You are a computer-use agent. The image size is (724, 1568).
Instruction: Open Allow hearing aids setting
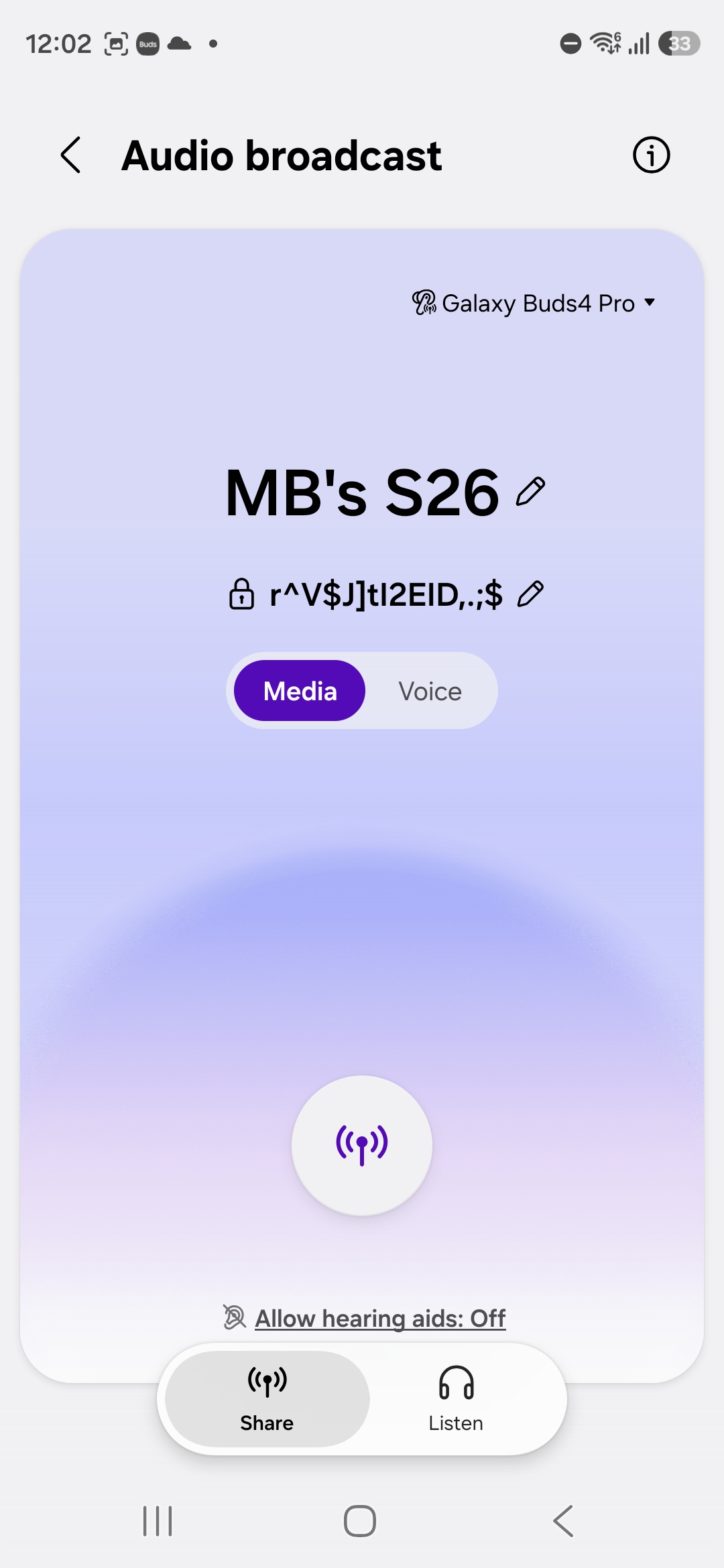[x=379, y=1318]
